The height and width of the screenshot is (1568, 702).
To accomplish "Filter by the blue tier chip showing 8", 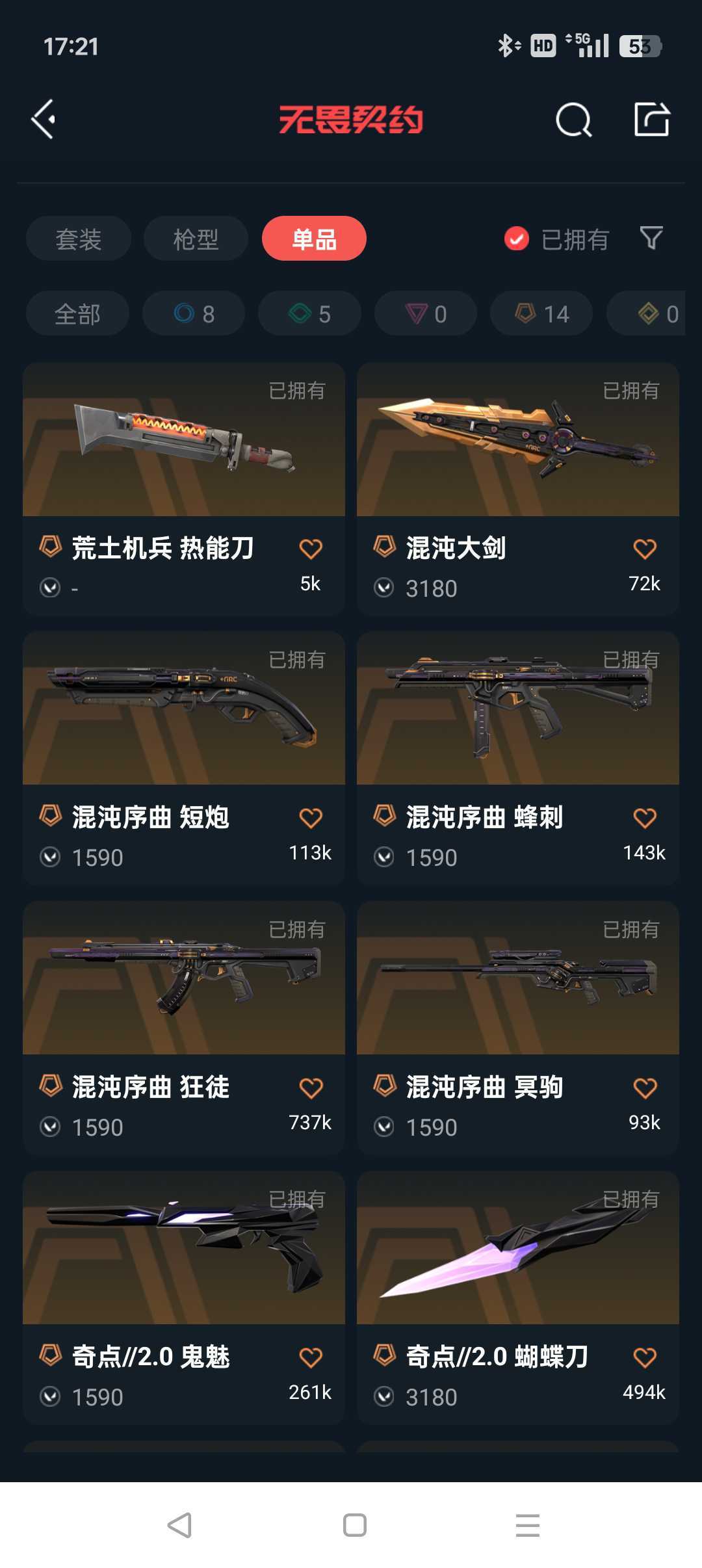I will click(194, 313).
